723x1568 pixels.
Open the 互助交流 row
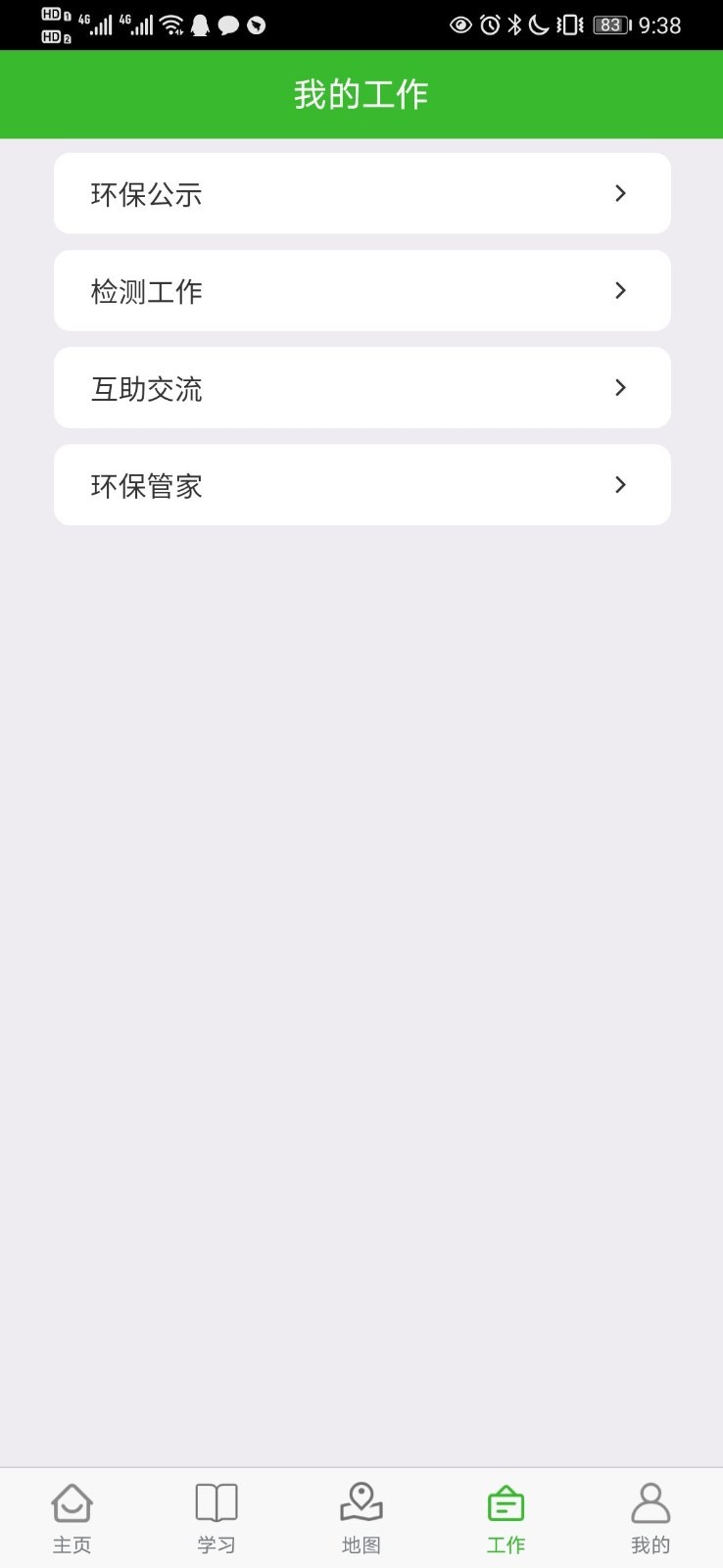pos(361,387)
